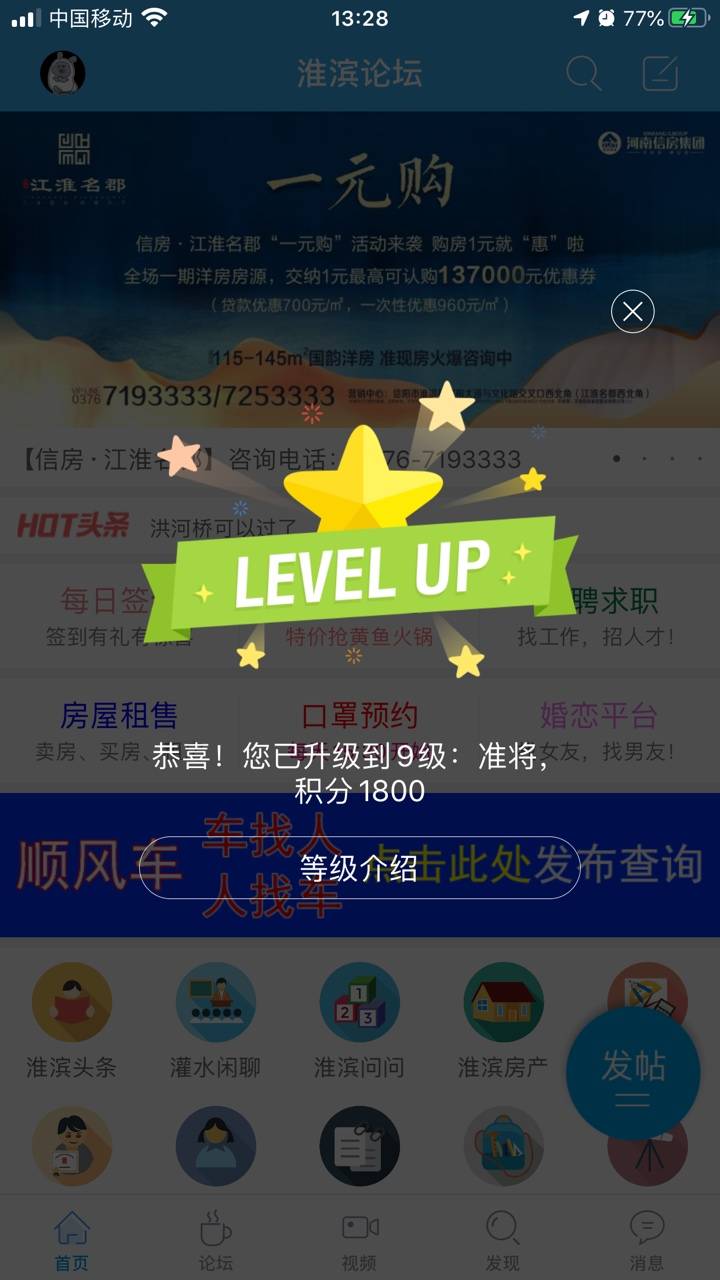Go to the 首页 tab
720x1280 pixels.
pos(72,1240)
